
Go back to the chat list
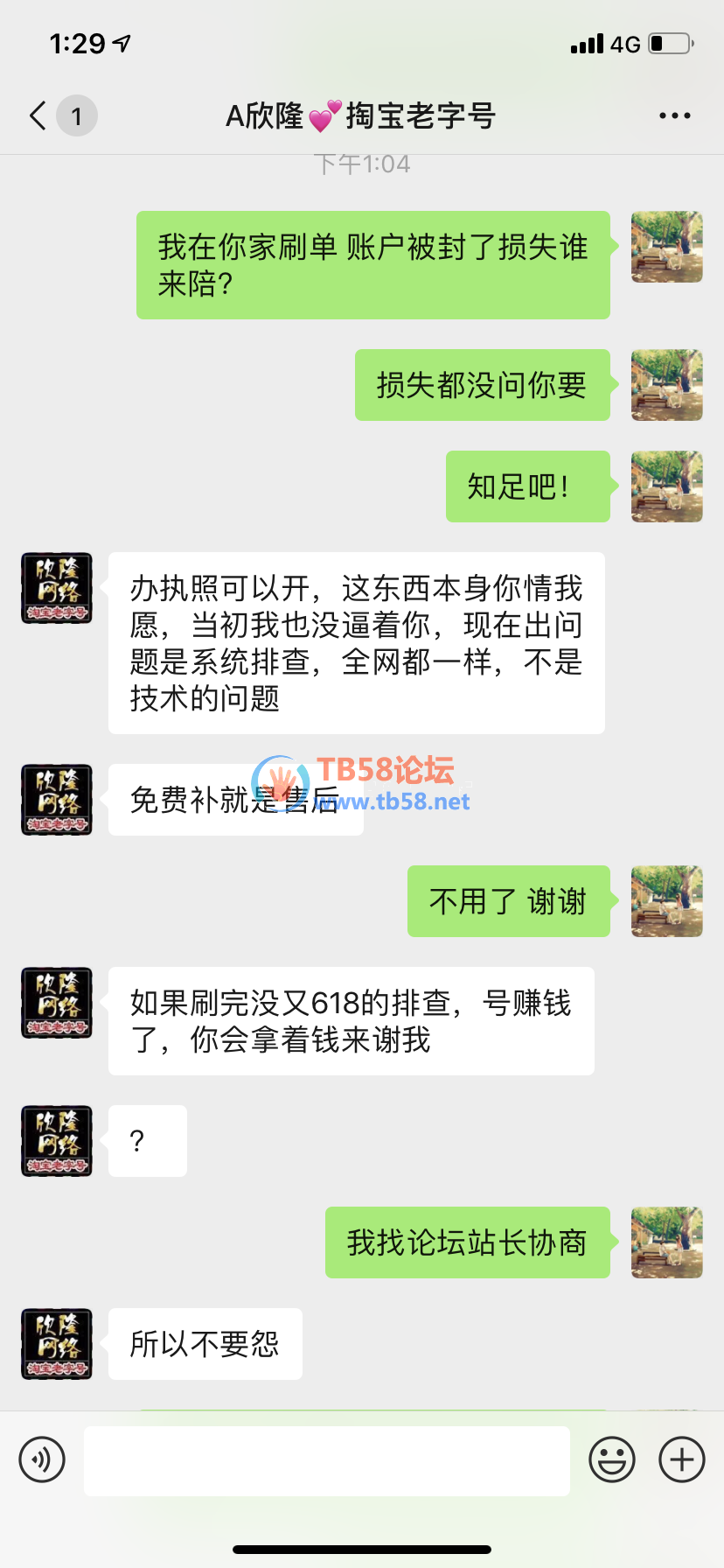coord(39,115)
